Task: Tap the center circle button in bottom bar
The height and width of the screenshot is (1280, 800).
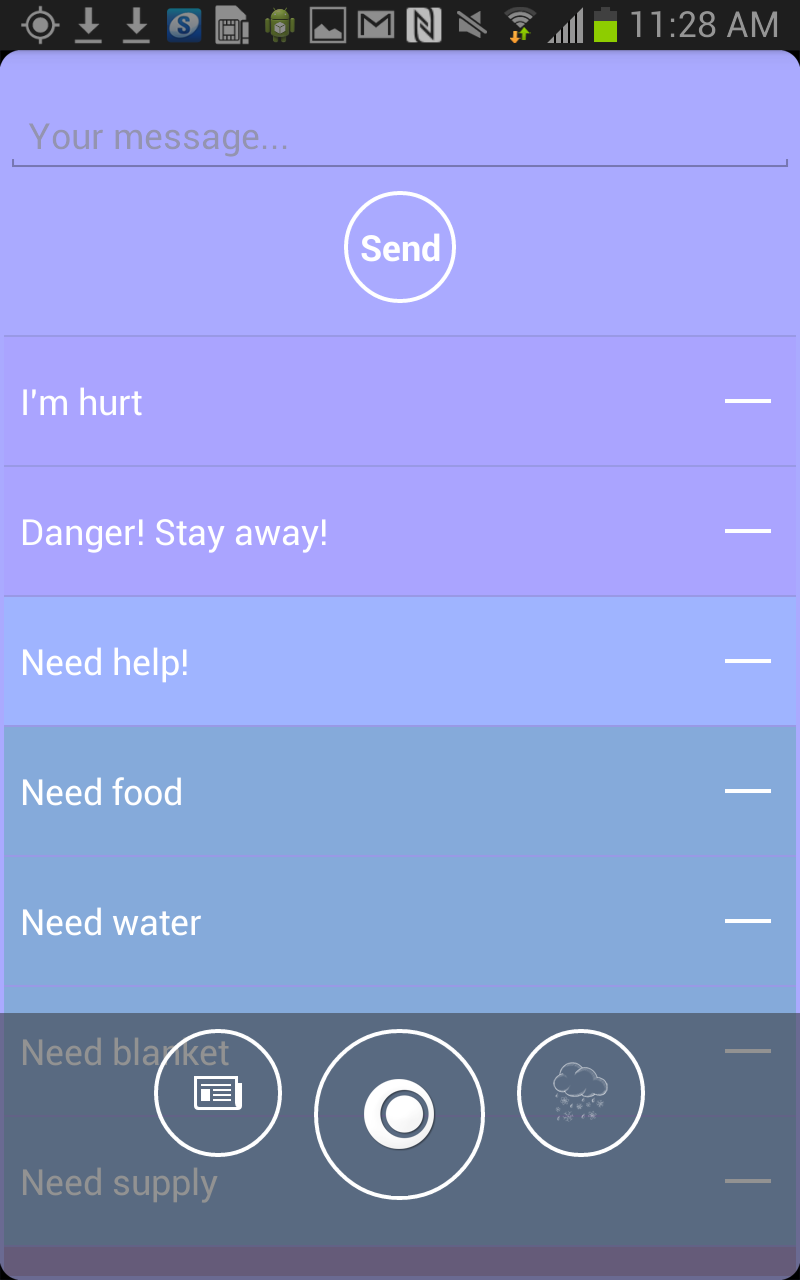Action: (400, 1114)
